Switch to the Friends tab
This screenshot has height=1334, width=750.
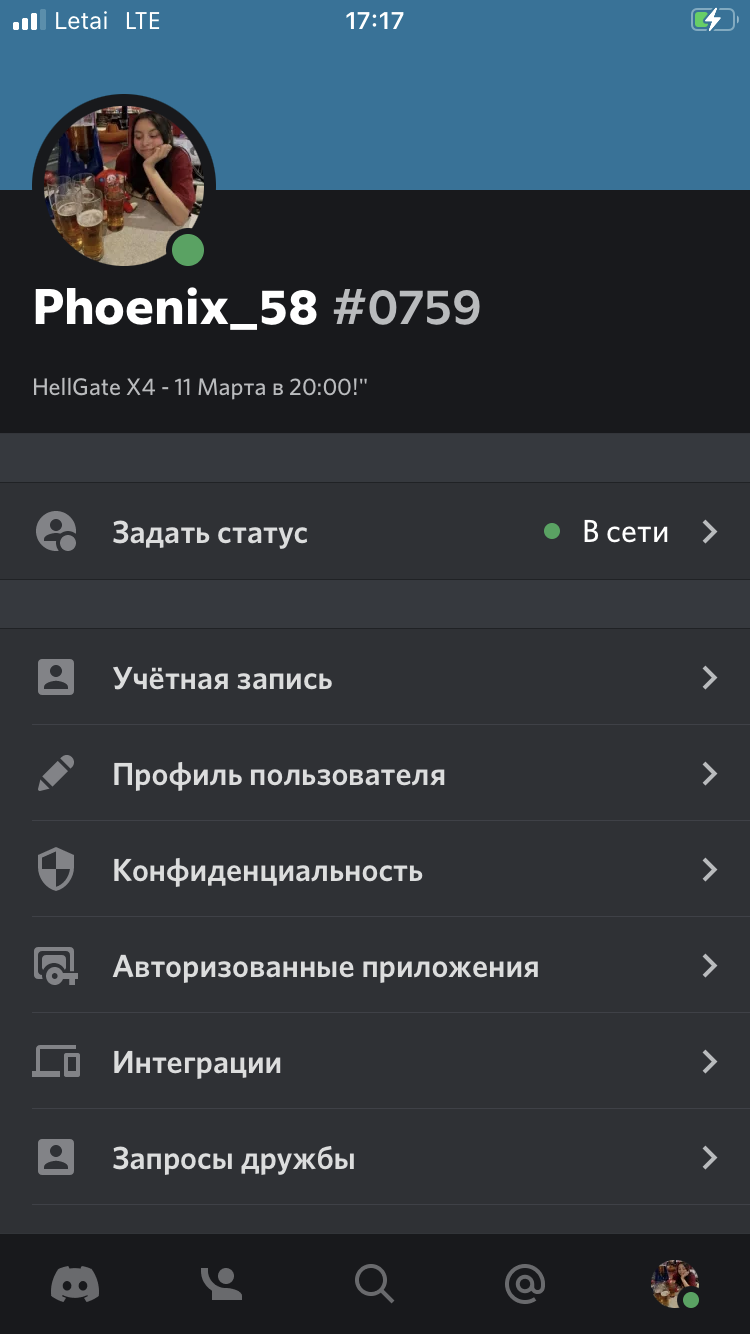(221, 1283)
